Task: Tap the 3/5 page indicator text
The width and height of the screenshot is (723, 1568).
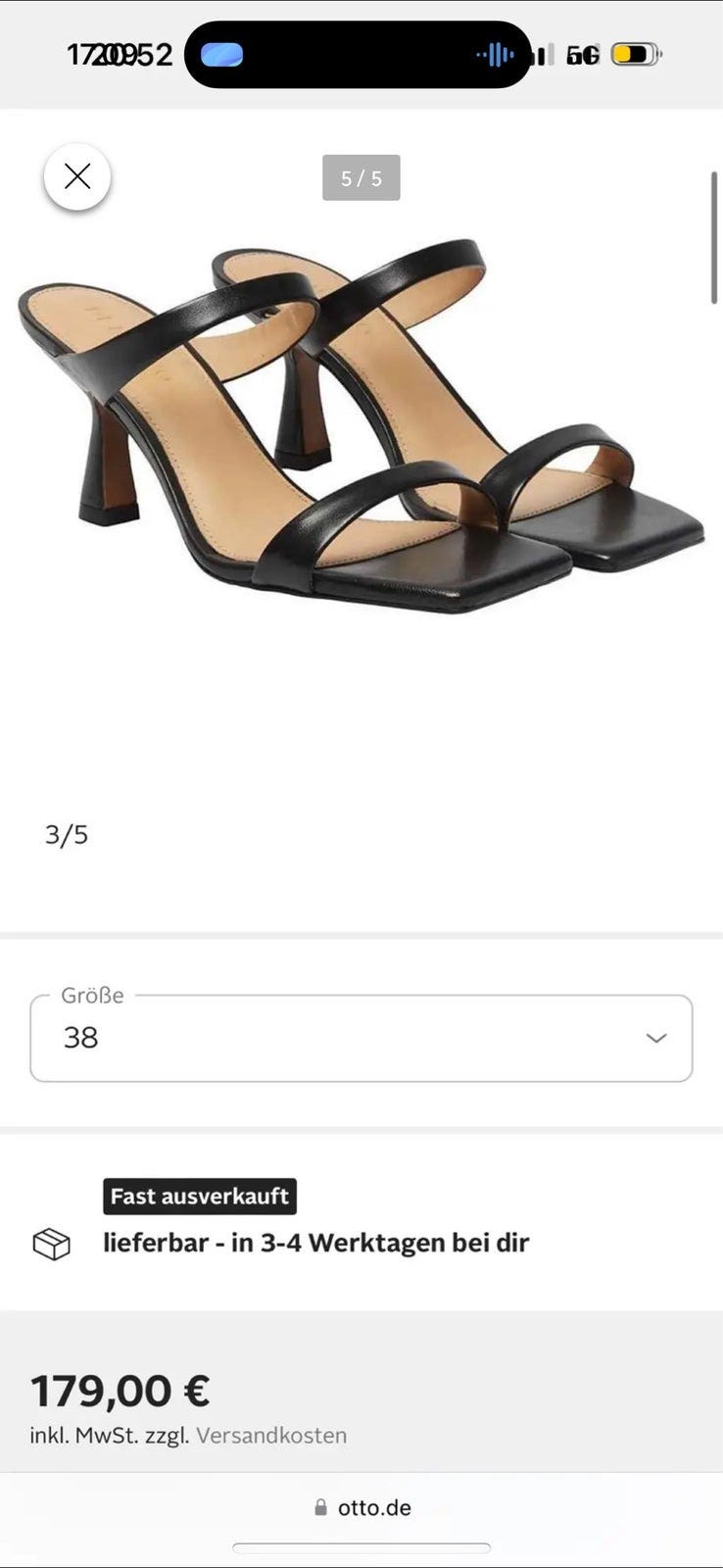Action: click(68, 834)
